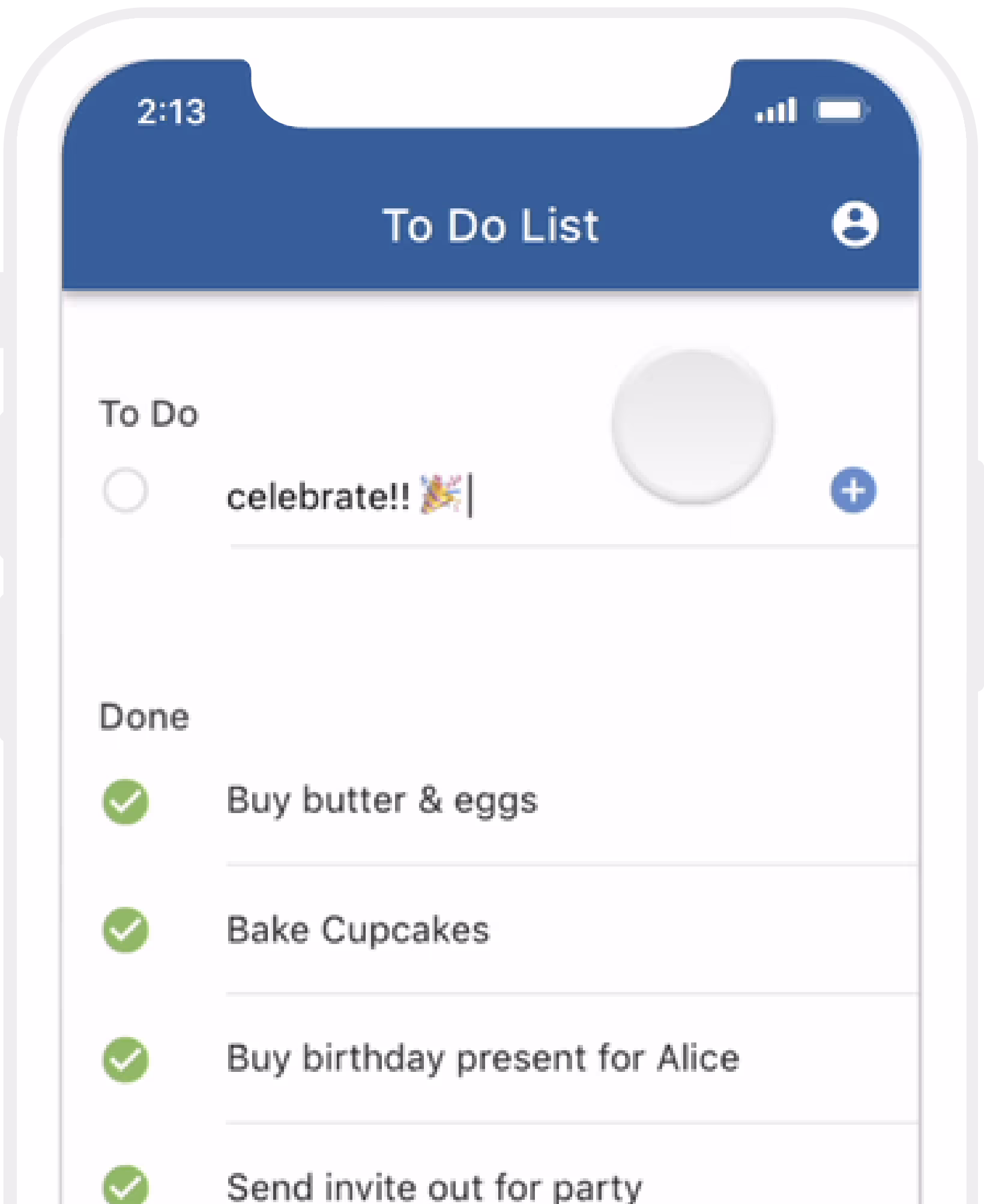Screen dimensions: 984x1204
Task: Open Buy birthday present for Alice item
Action: coord(483,1059)
